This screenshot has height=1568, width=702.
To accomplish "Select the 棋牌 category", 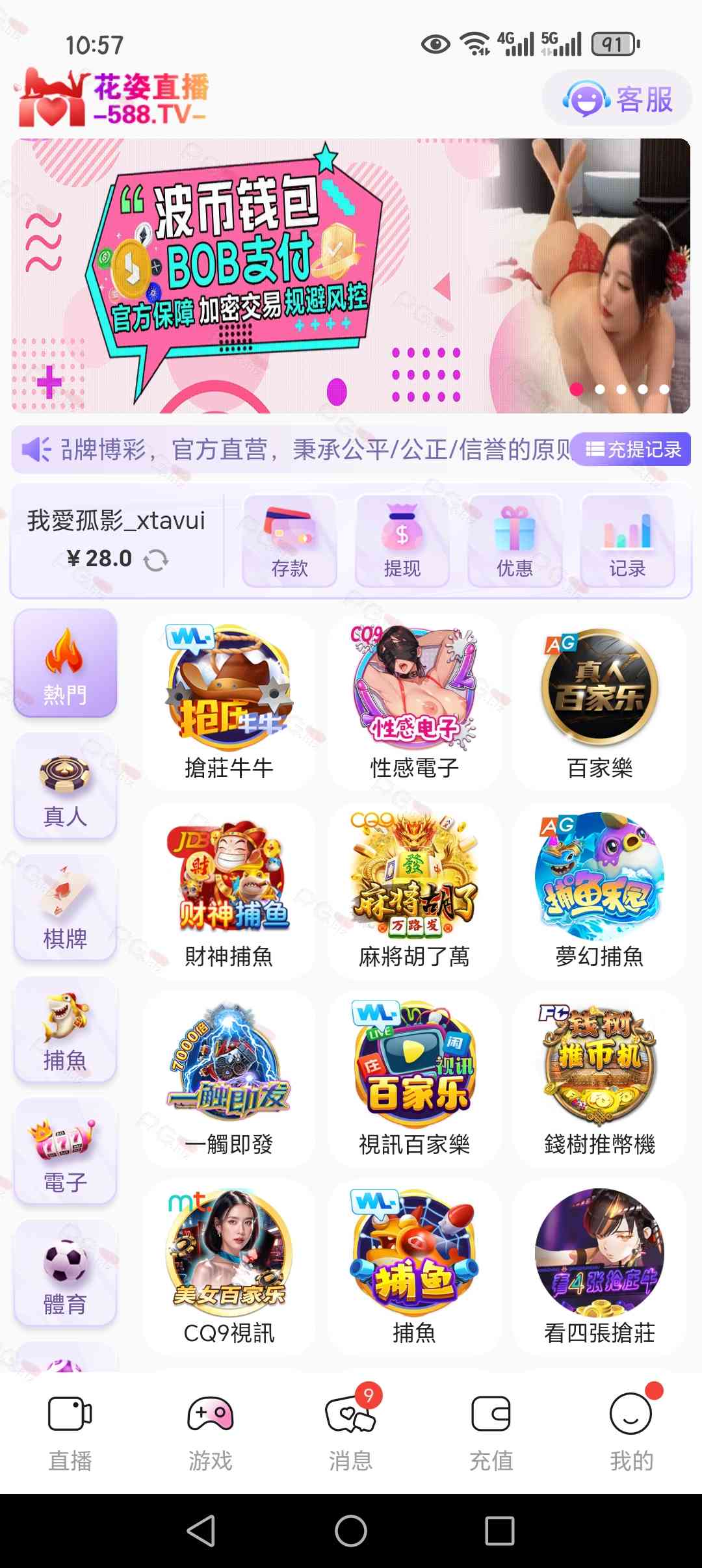I will tap(65, 909).
